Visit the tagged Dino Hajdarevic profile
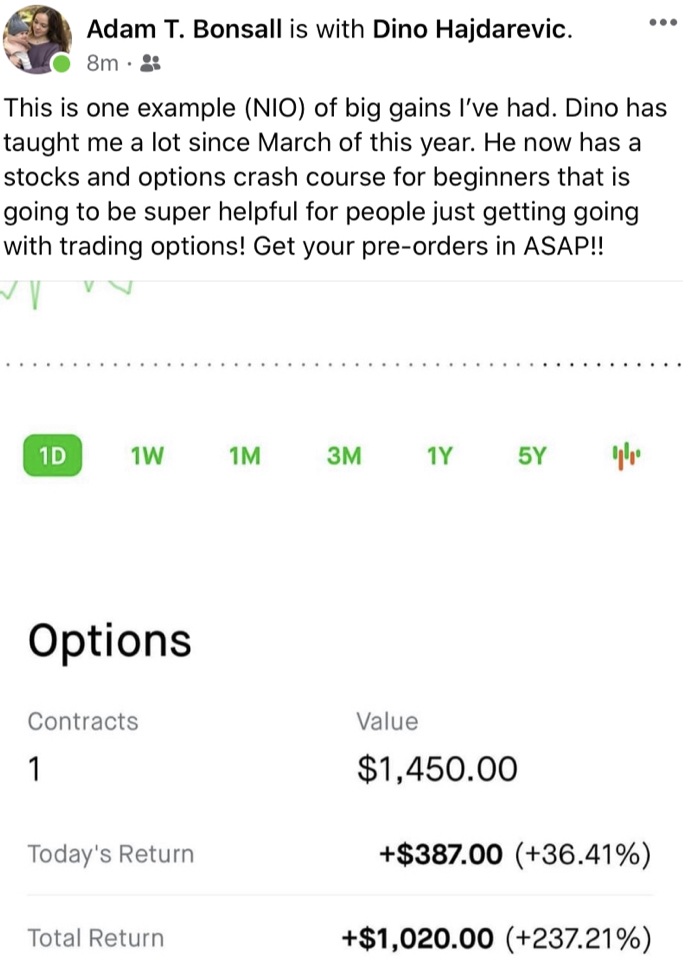 [469, 30]
